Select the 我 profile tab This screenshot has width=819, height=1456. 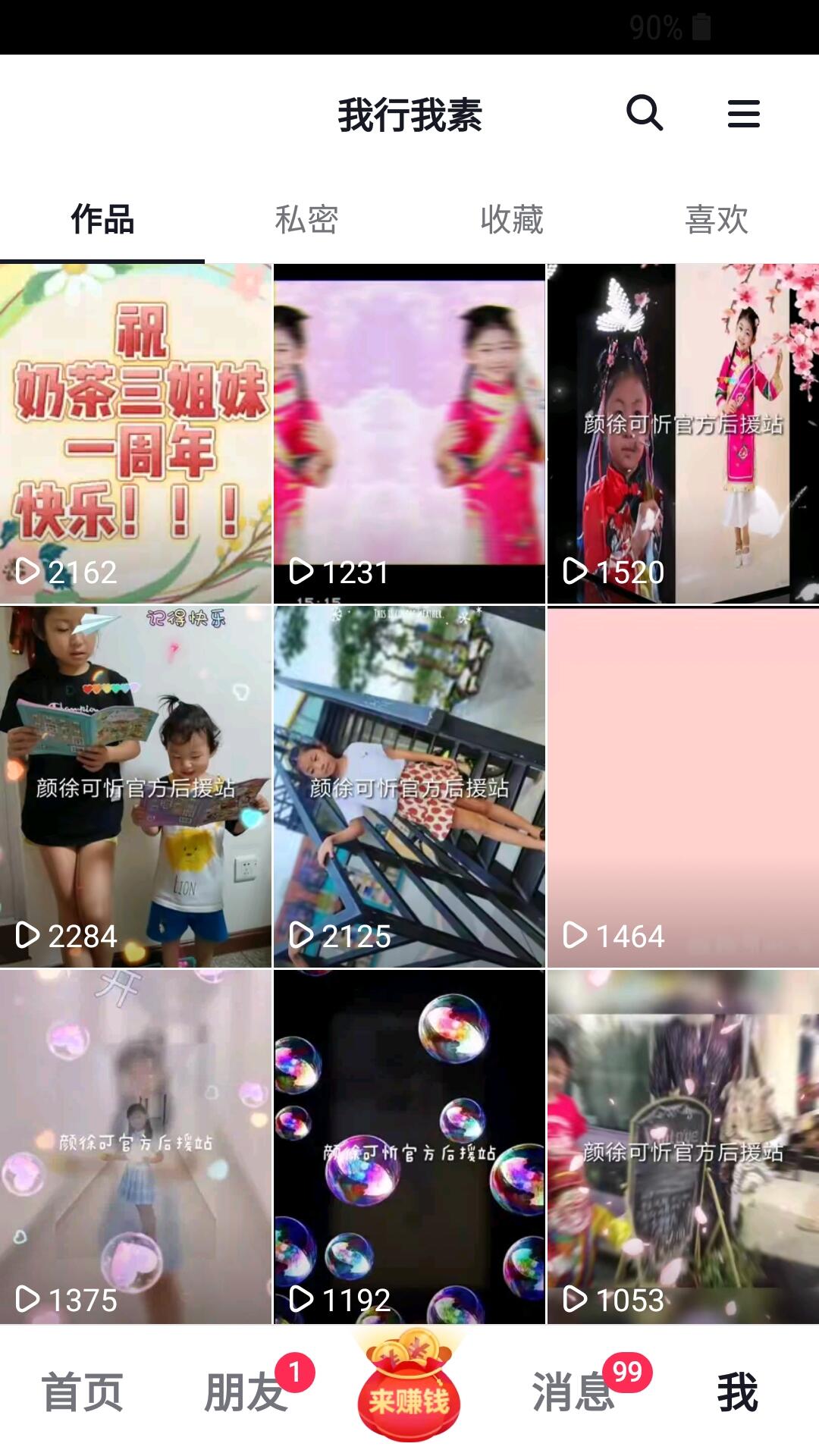737,1392
